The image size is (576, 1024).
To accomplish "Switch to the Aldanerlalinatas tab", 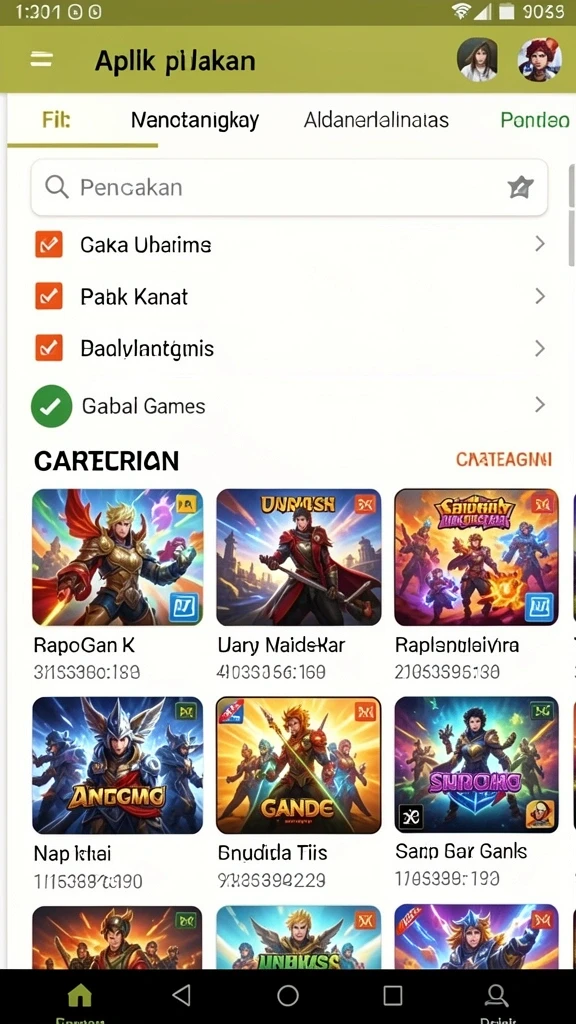I will pyautogui.click(x=376, y=120).
